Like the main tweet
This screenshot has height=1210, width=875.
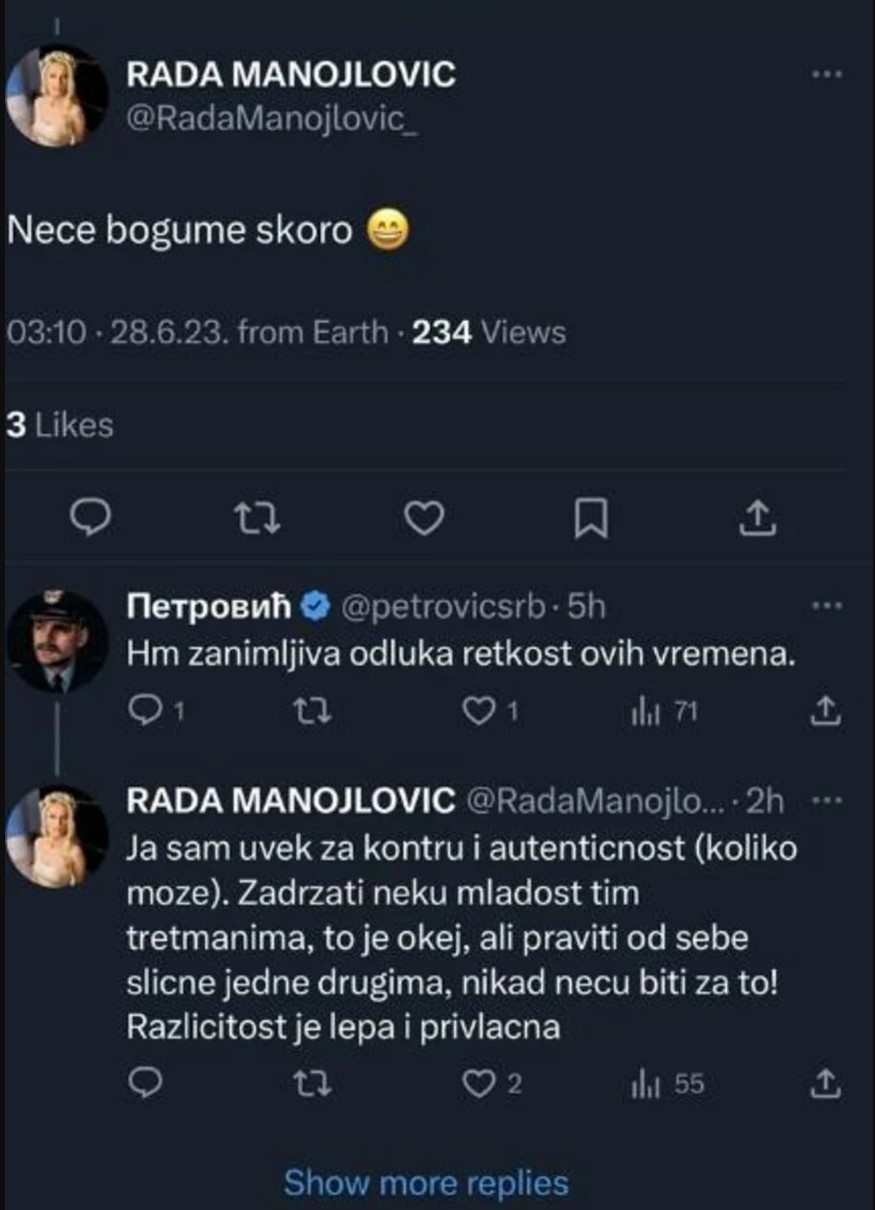click(x=426, y=517)
